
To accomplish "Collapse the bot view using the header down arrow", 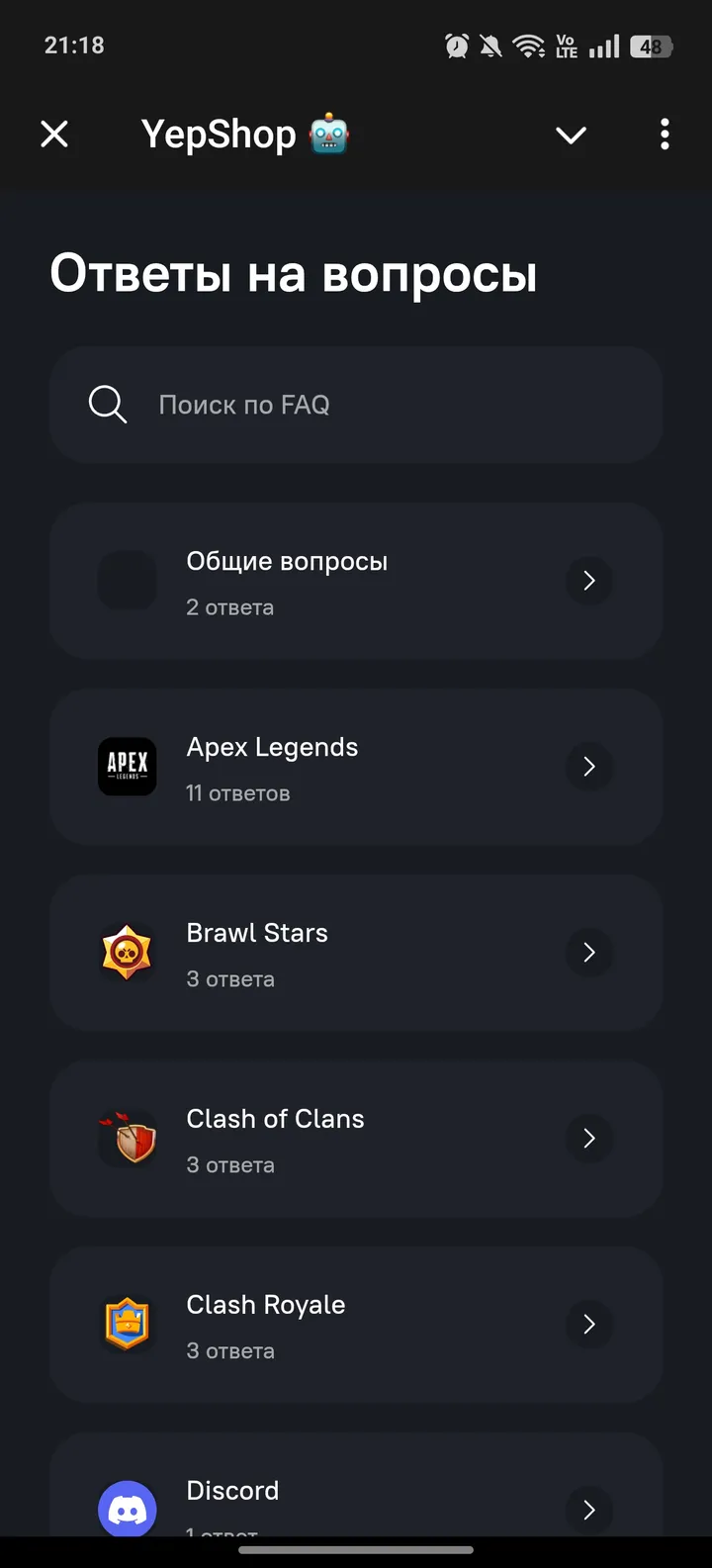I will [x=571, y=135].
